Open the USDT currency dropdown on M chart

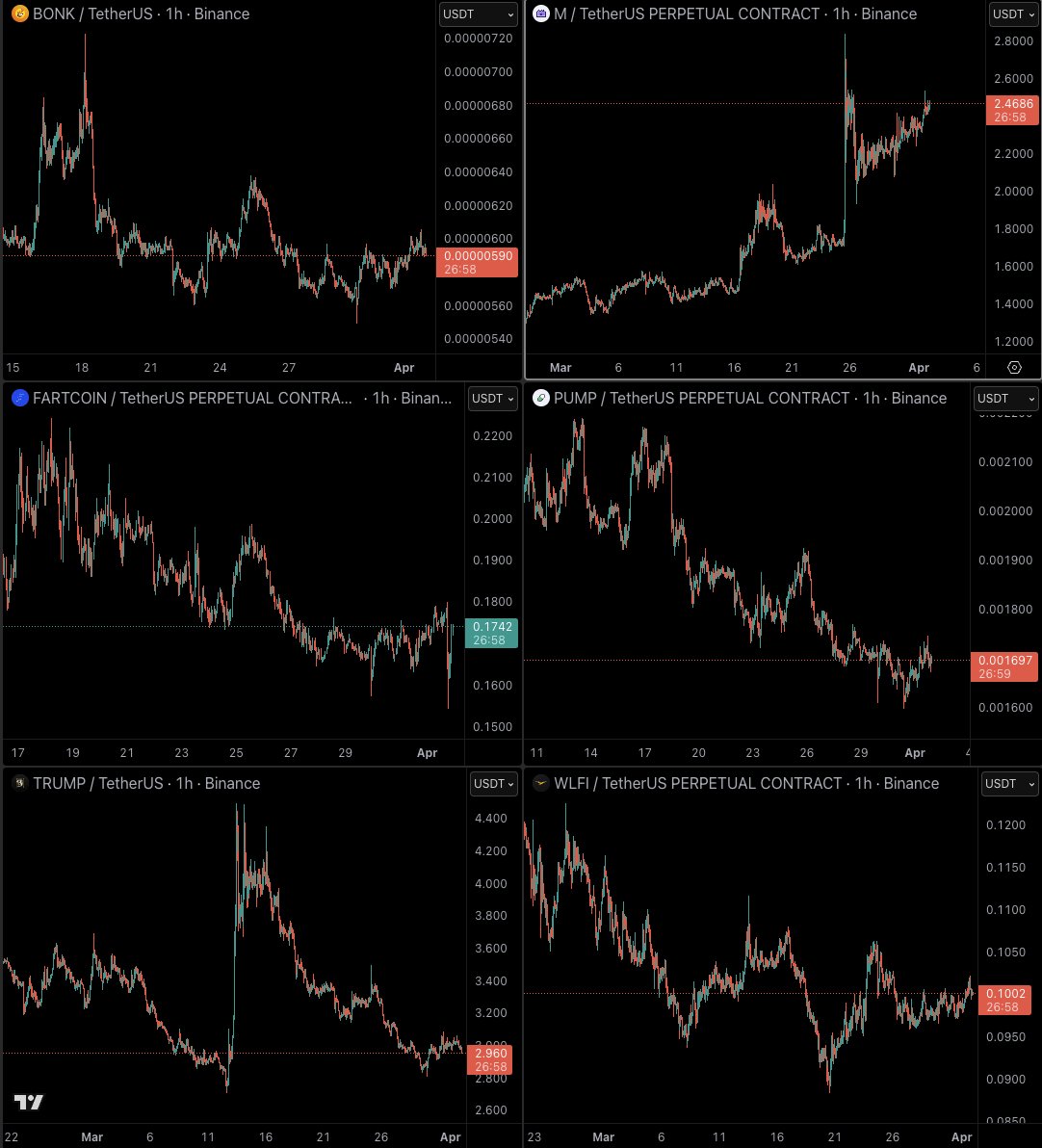point(1014,14)
